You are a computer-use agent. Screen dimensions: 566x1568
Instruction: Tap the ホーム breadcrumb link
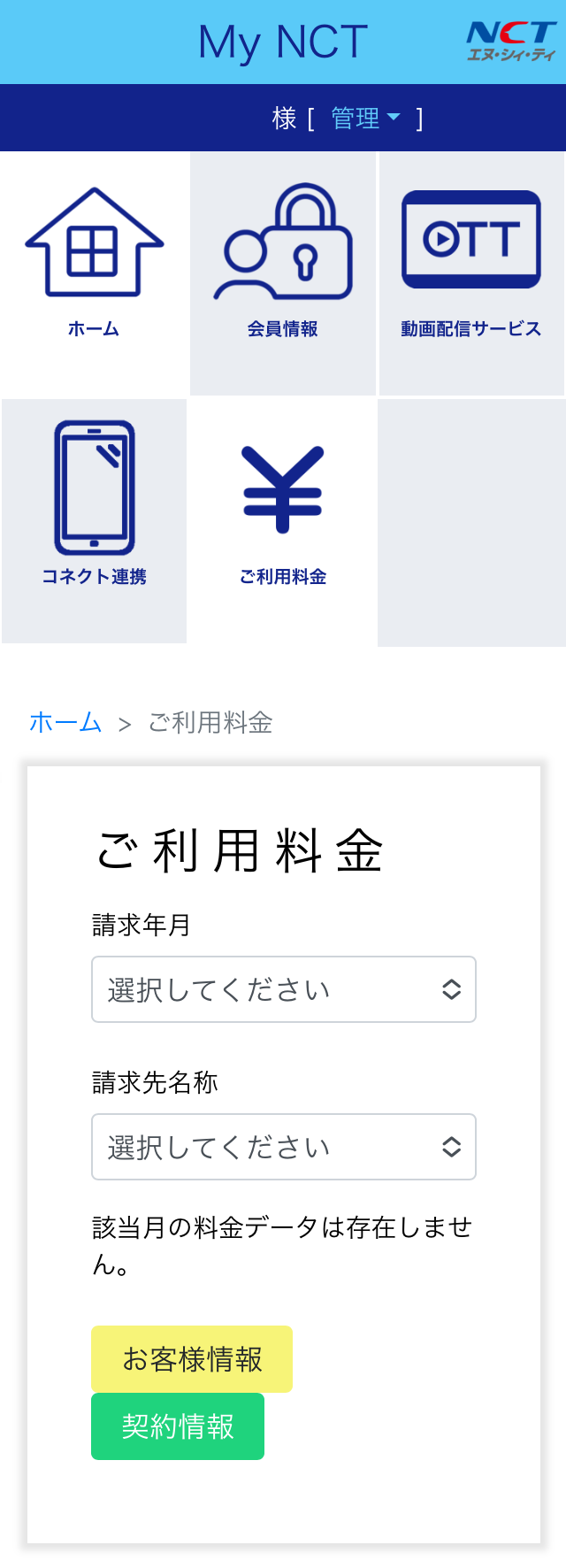pyautogui.click(x=65, y=723)
